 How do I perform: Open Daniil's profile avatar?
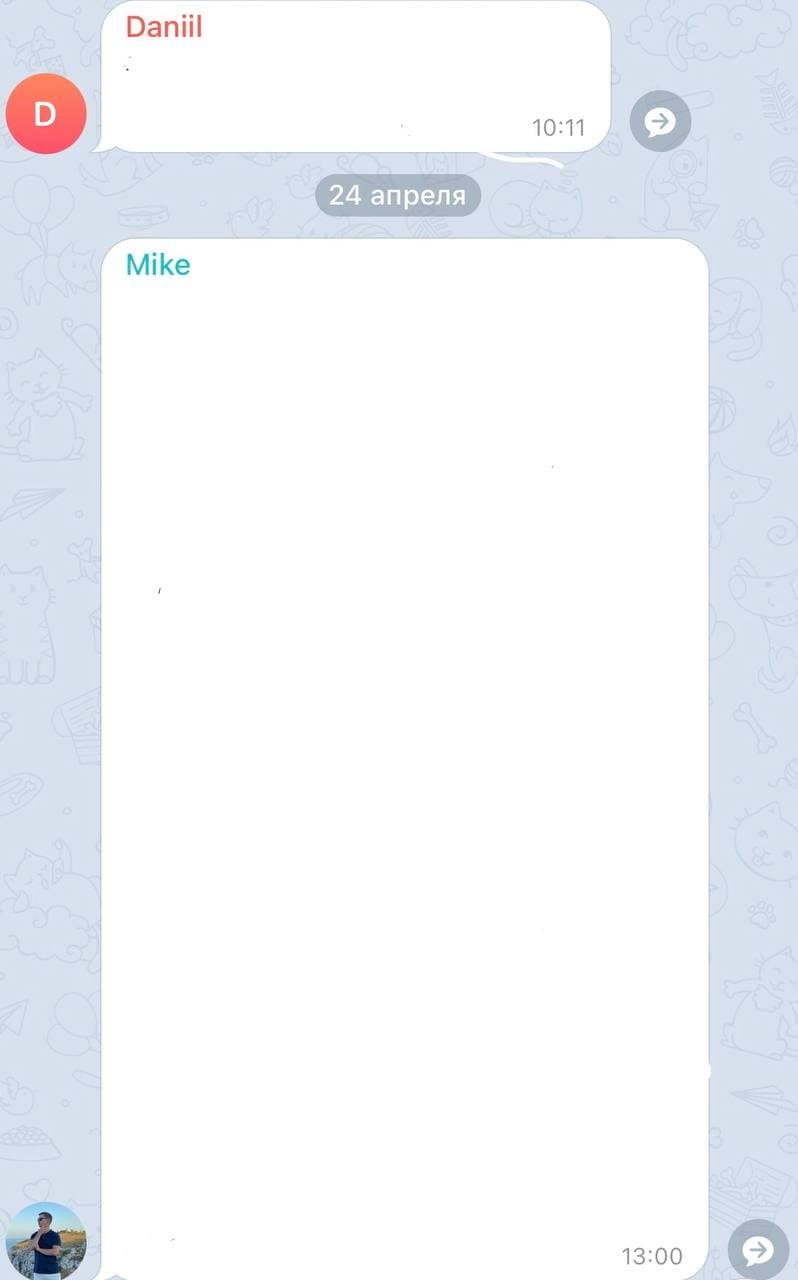[x=46, y=114]
